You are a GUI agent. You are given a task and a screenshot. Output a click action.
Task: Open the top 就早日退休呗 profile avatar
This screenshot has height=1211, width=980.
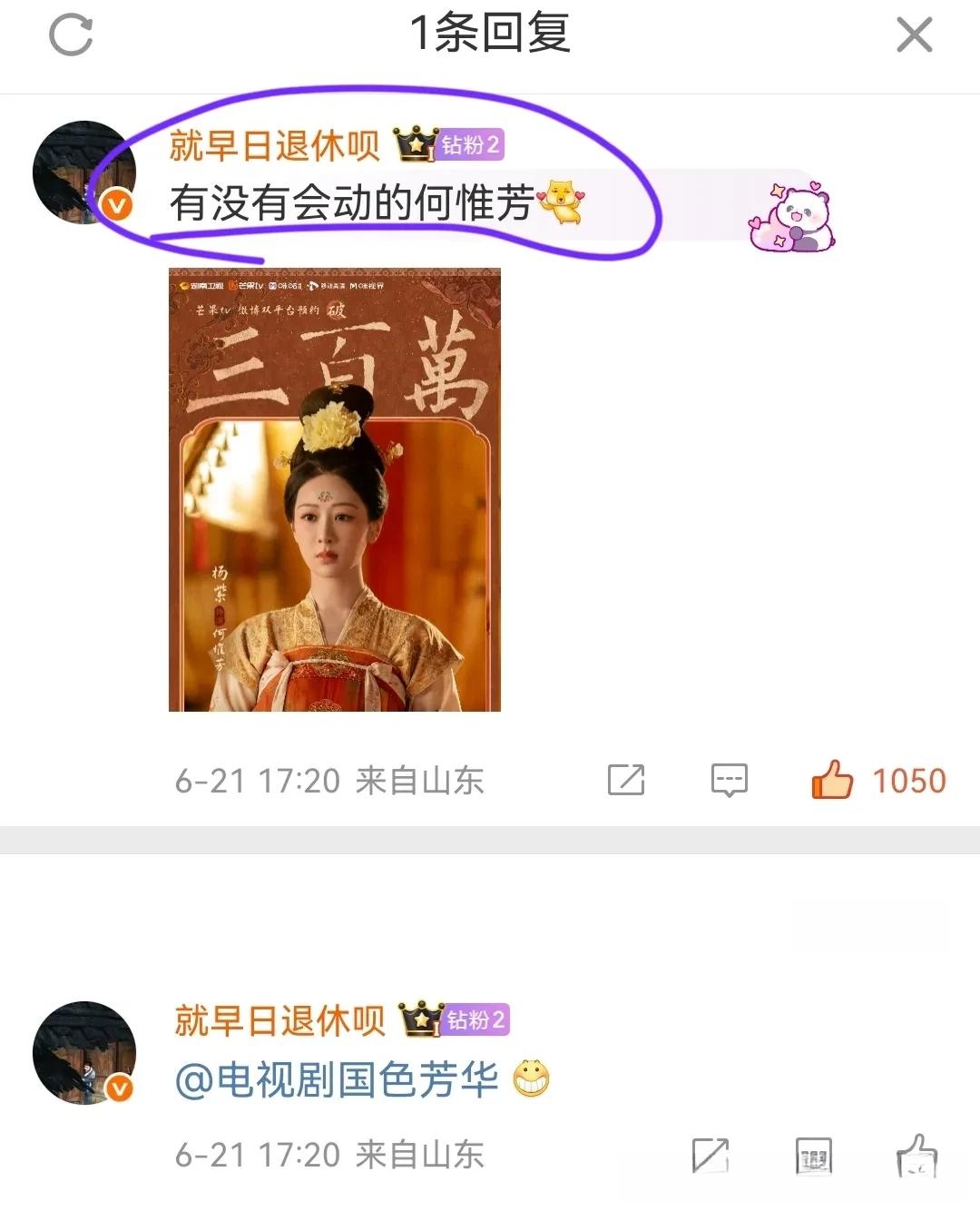point(83,172)
